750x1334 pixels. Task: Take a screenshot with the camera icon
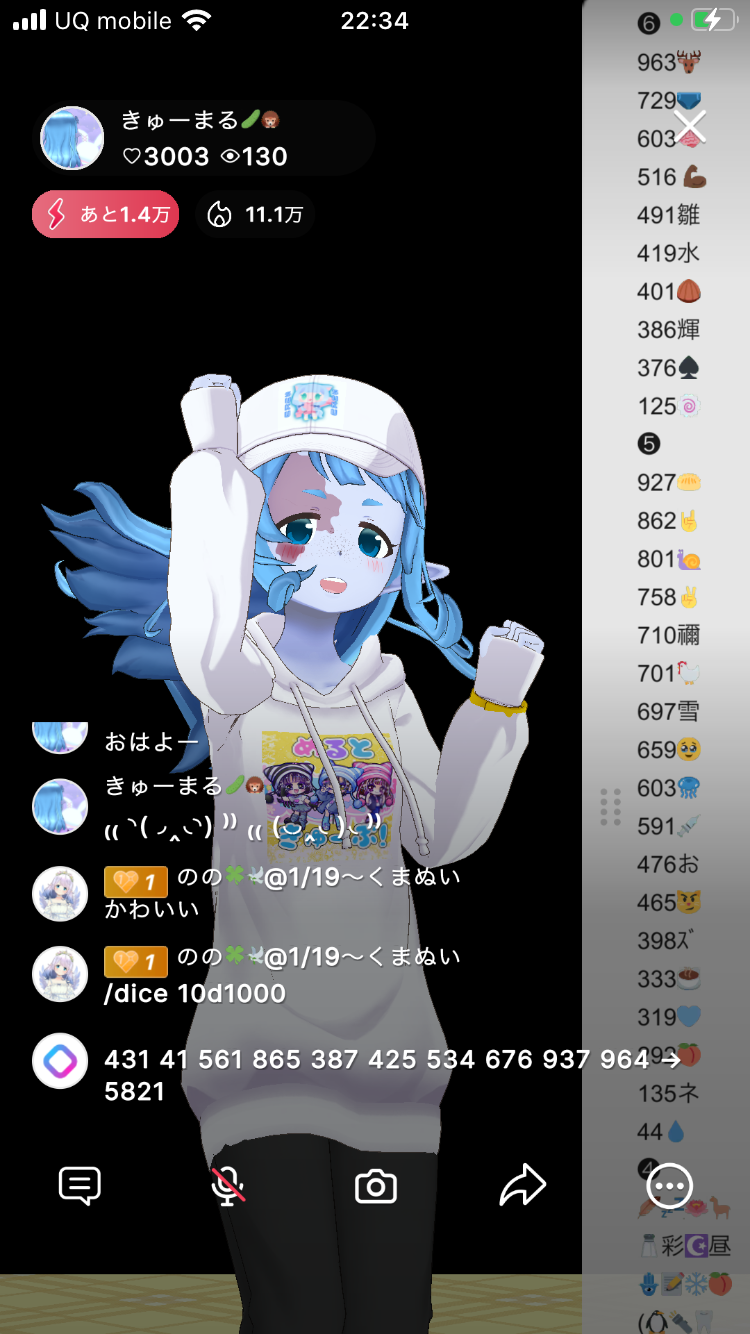[x=376, y=1187]
